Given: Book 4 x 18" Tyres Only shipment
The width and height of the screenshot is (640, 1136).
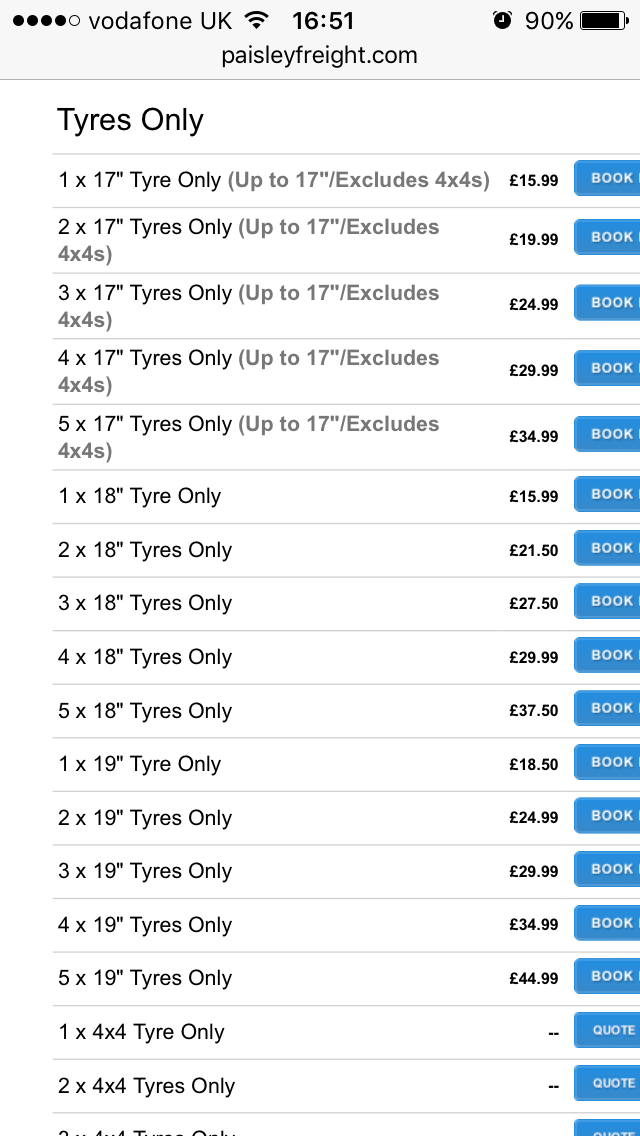Looking at the screenshot, I should tap(607, 655).
